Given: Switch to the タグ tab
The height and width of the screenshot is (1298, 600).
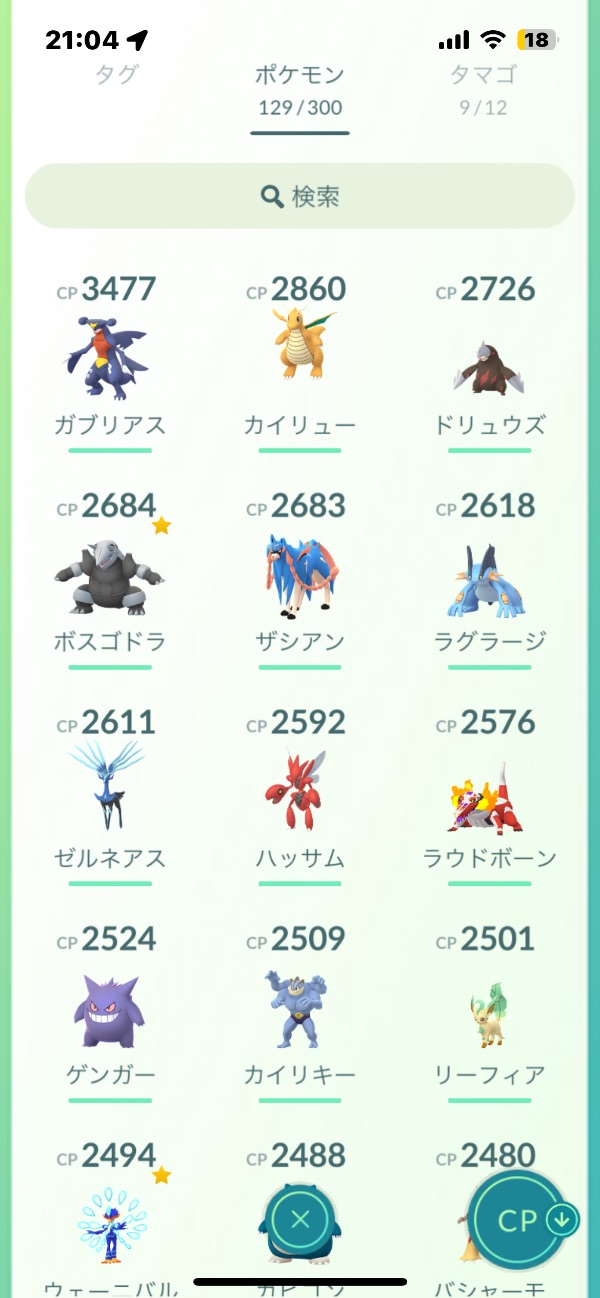Looking at the screenshot, I should point(116,75).
